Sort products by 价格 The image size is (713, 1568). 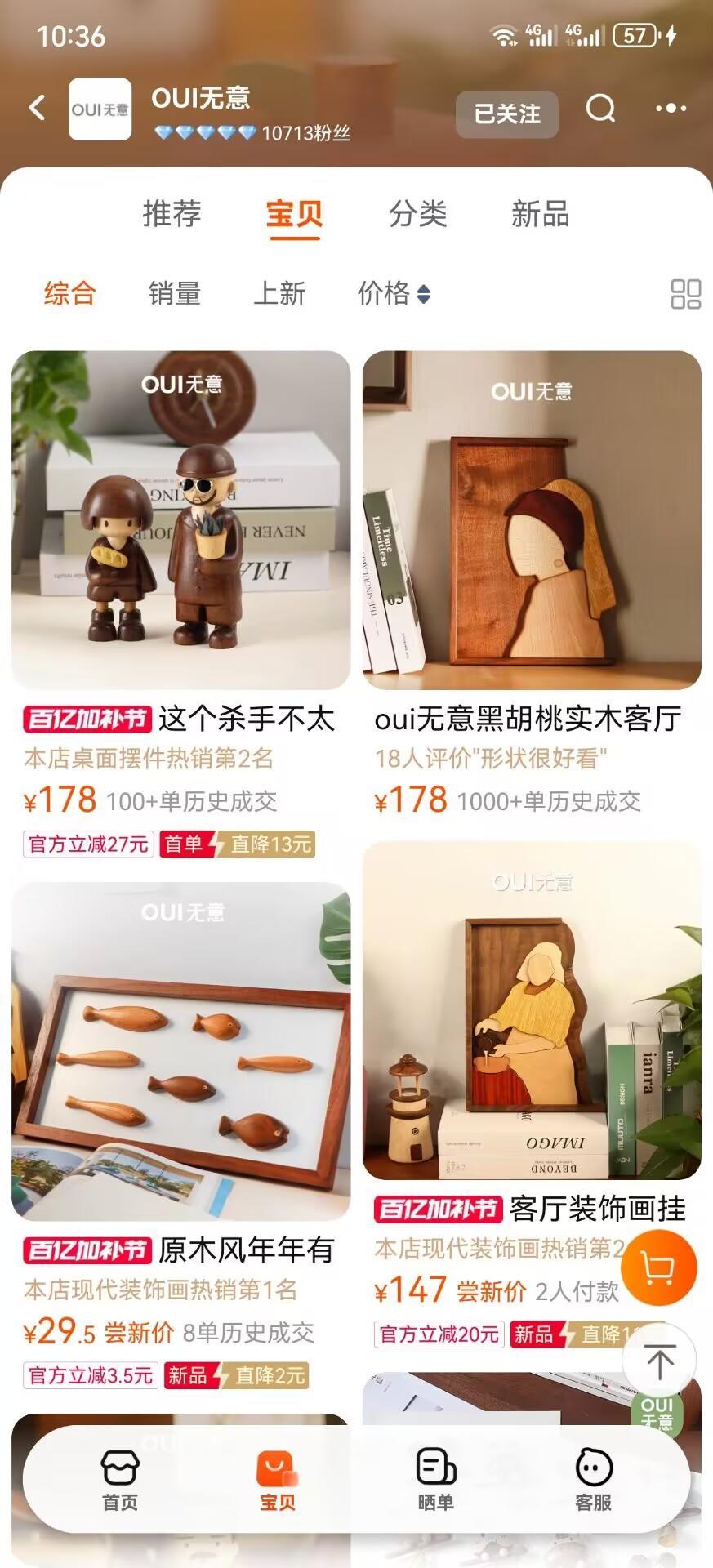coord(393,293)
